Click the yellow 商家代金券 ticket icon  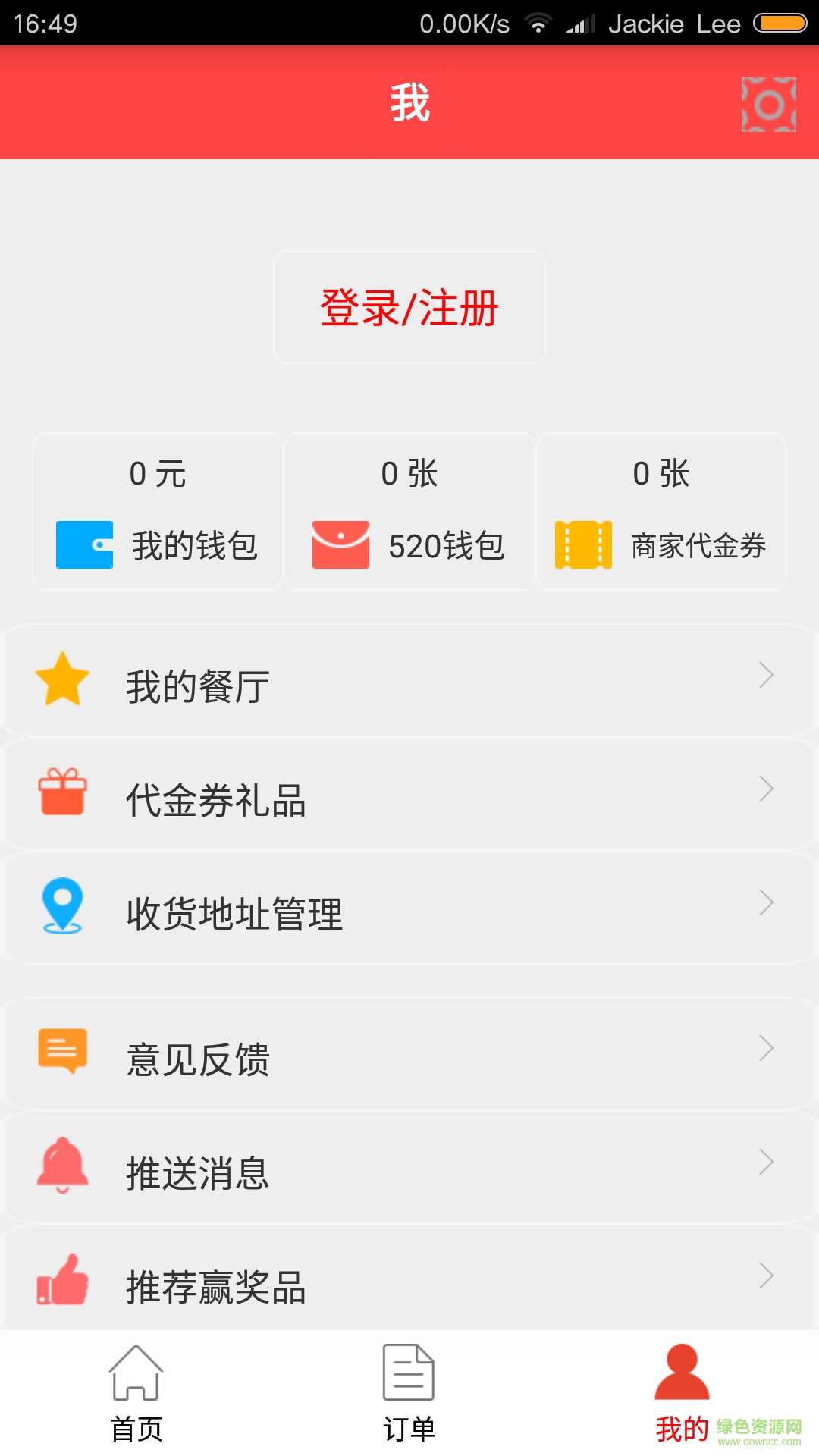(x=585, y=544)
